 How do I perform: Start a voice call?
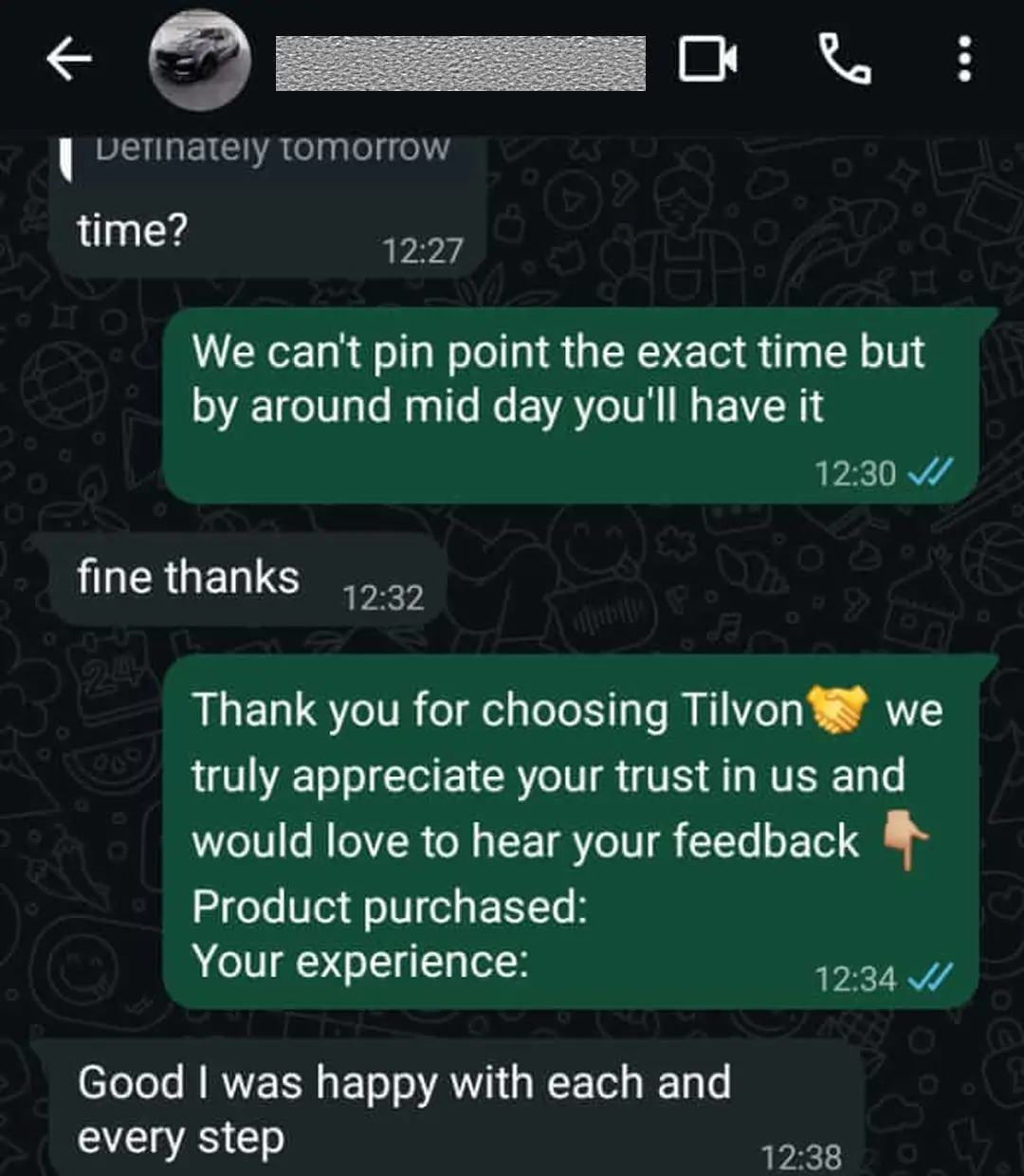[844, 62]
